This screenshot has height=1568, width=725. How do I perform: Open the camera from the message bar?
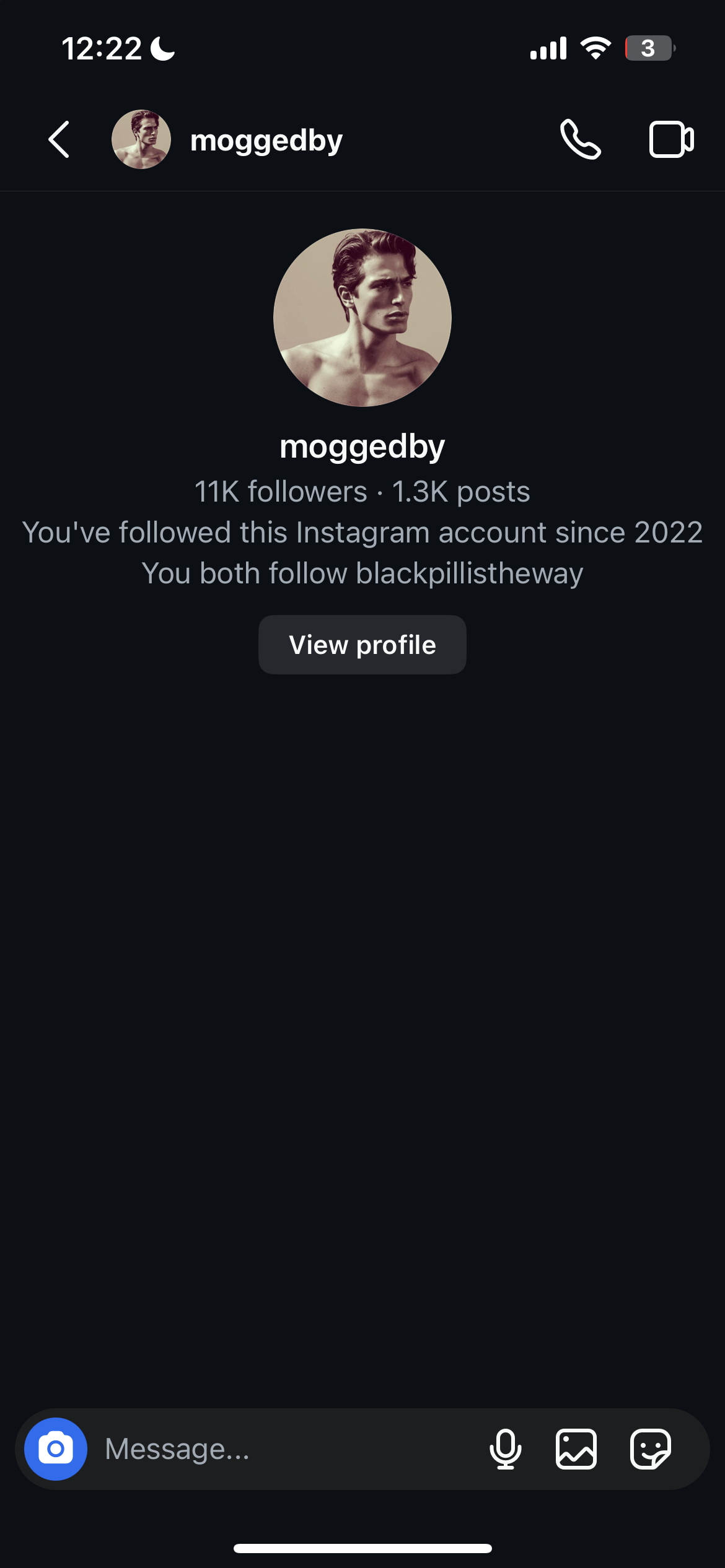click(56, 1449)
